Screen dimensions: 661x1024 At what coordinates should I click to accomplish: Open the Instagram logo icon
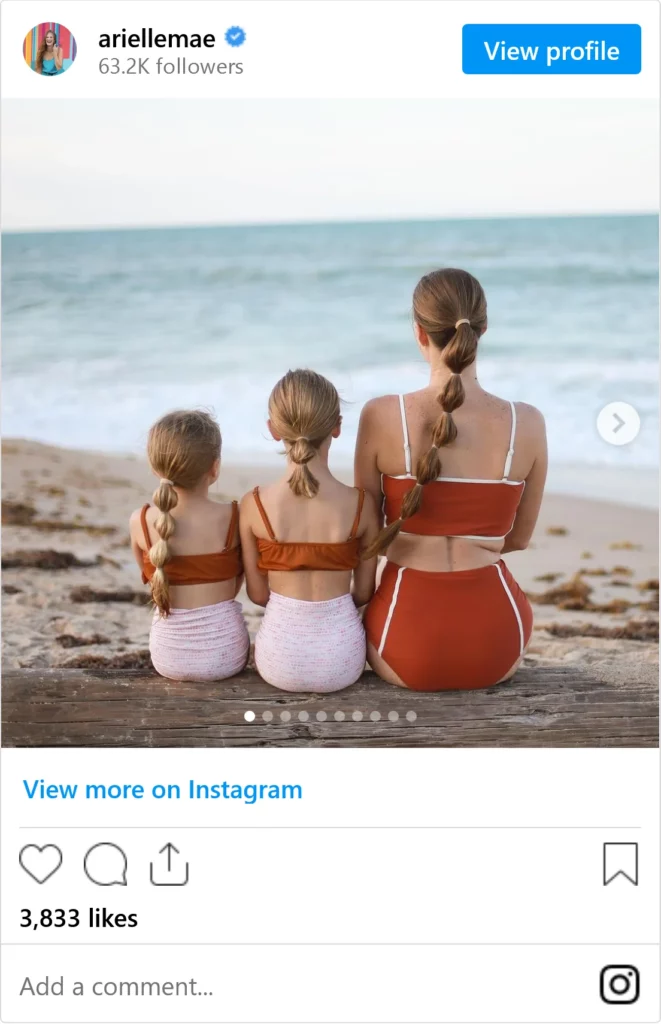pos(619,985)
